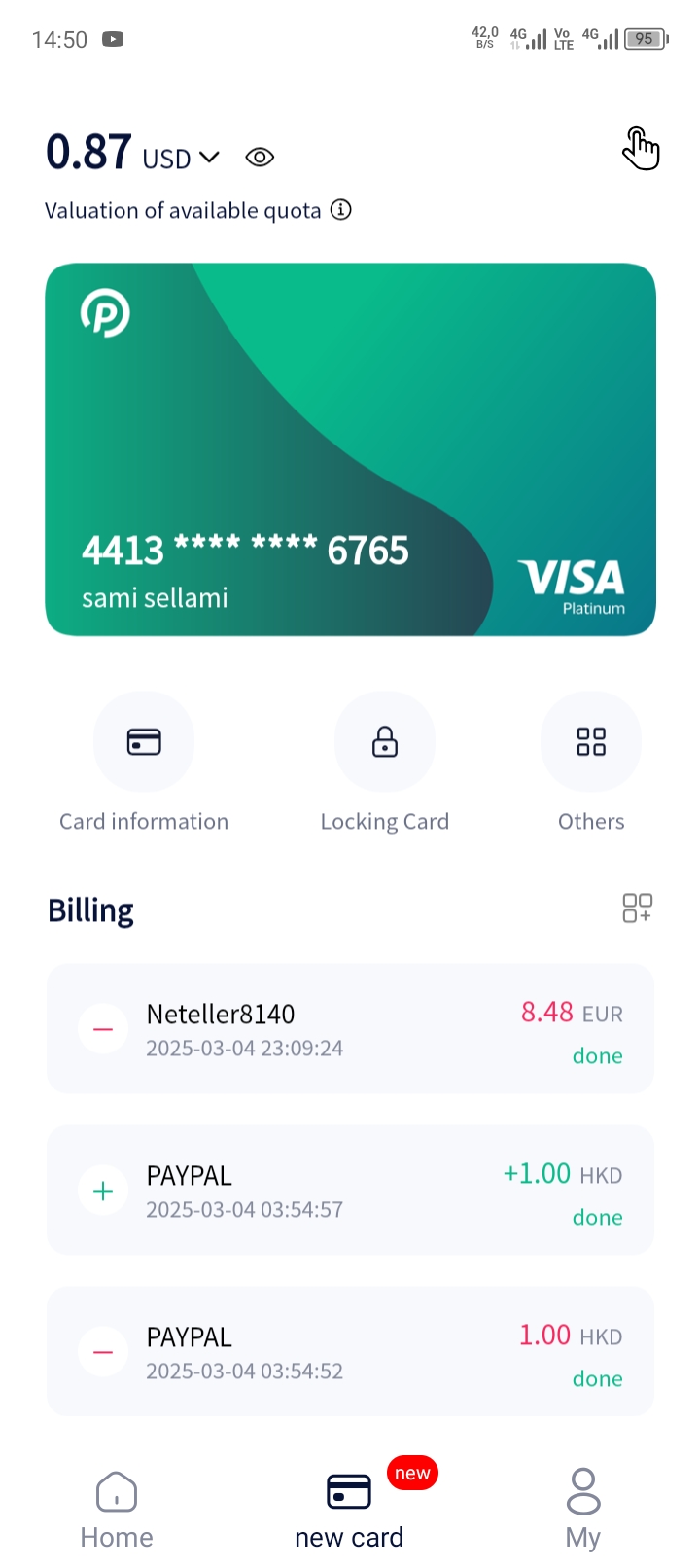The height and width of the screenshot is (1568, 700).
Task: Hide the balance with the eye icon
Action: point(260,158)
